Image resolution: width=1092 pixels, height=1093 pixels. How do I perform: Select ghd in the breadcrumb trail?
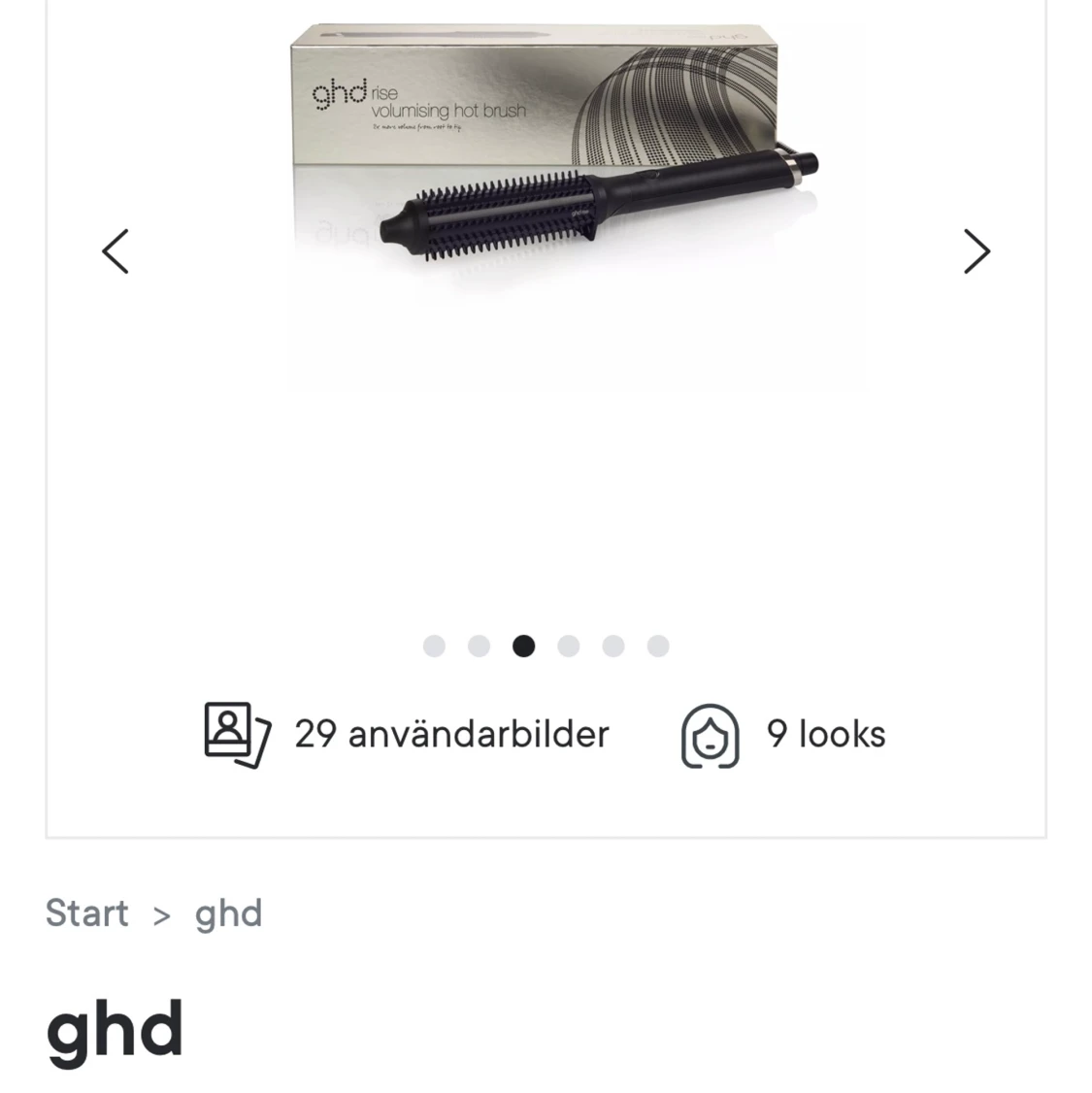click(229, 912)
